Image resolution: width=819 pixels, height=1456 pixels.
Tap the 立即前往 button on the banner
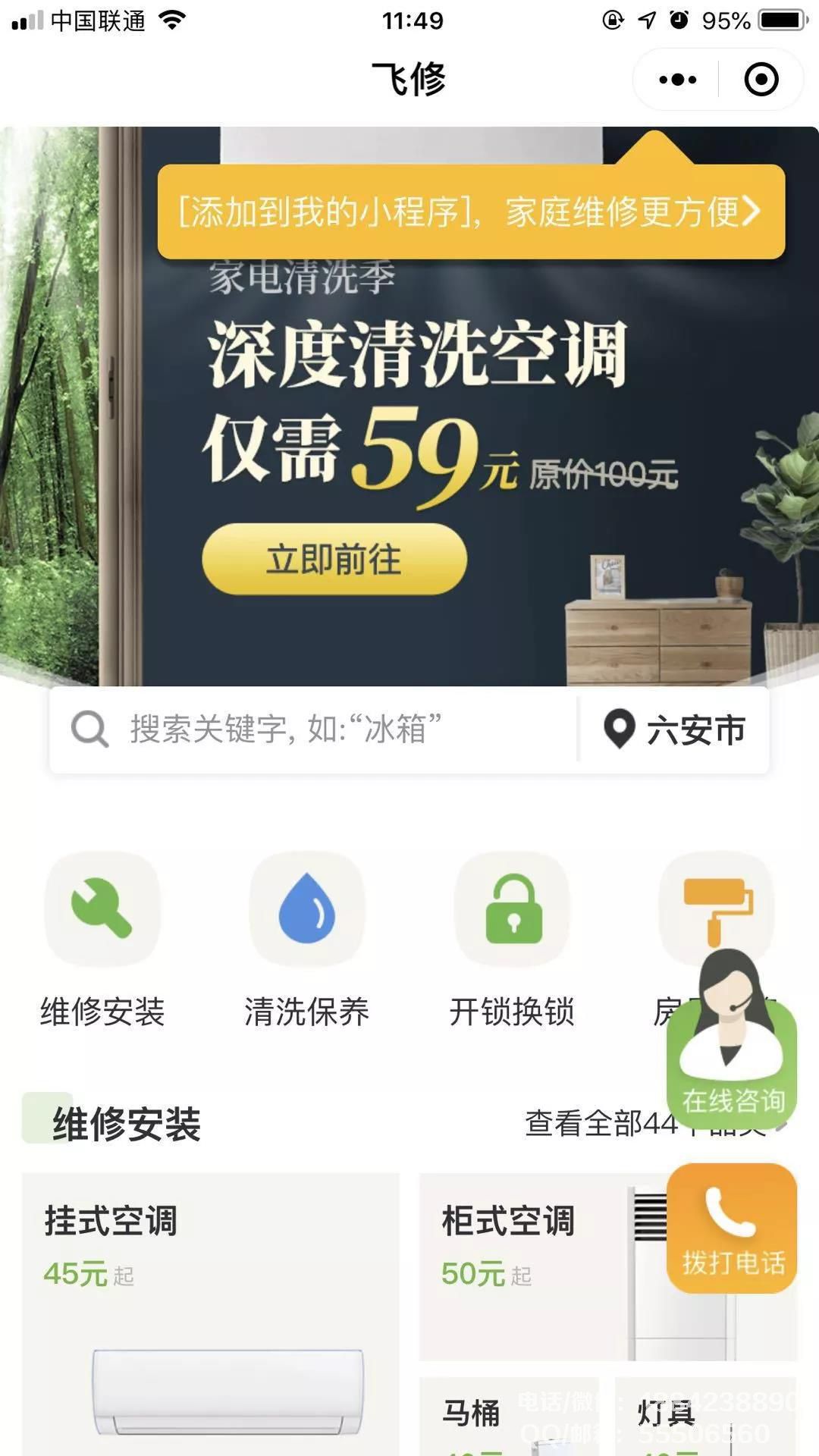click(334, 559)
